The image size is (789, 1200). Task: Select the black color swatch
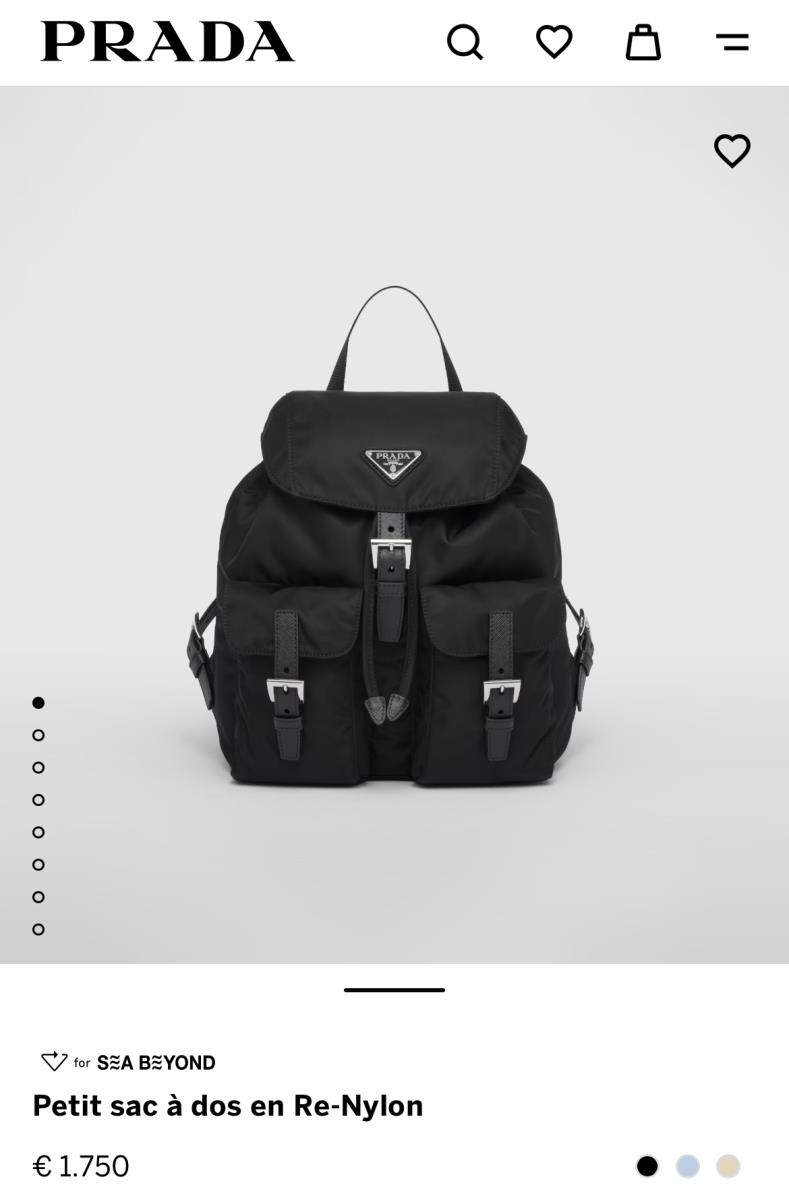click(x=647, y=1166)
